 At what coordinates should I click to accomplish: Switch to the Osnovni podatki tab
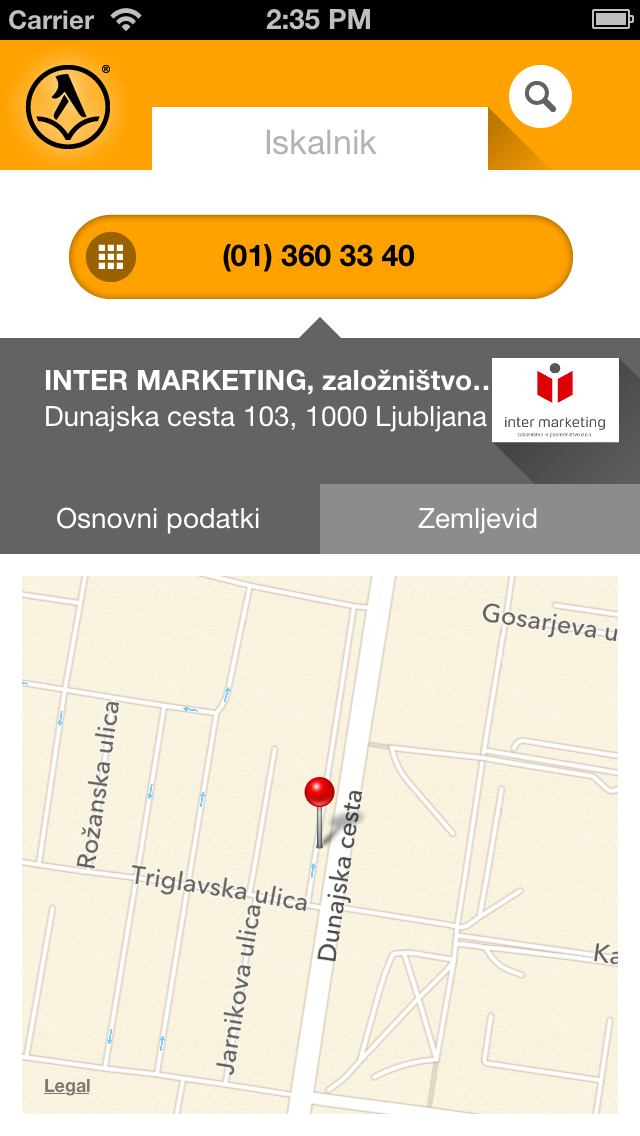pyautogui.click(x=158, y=519)
